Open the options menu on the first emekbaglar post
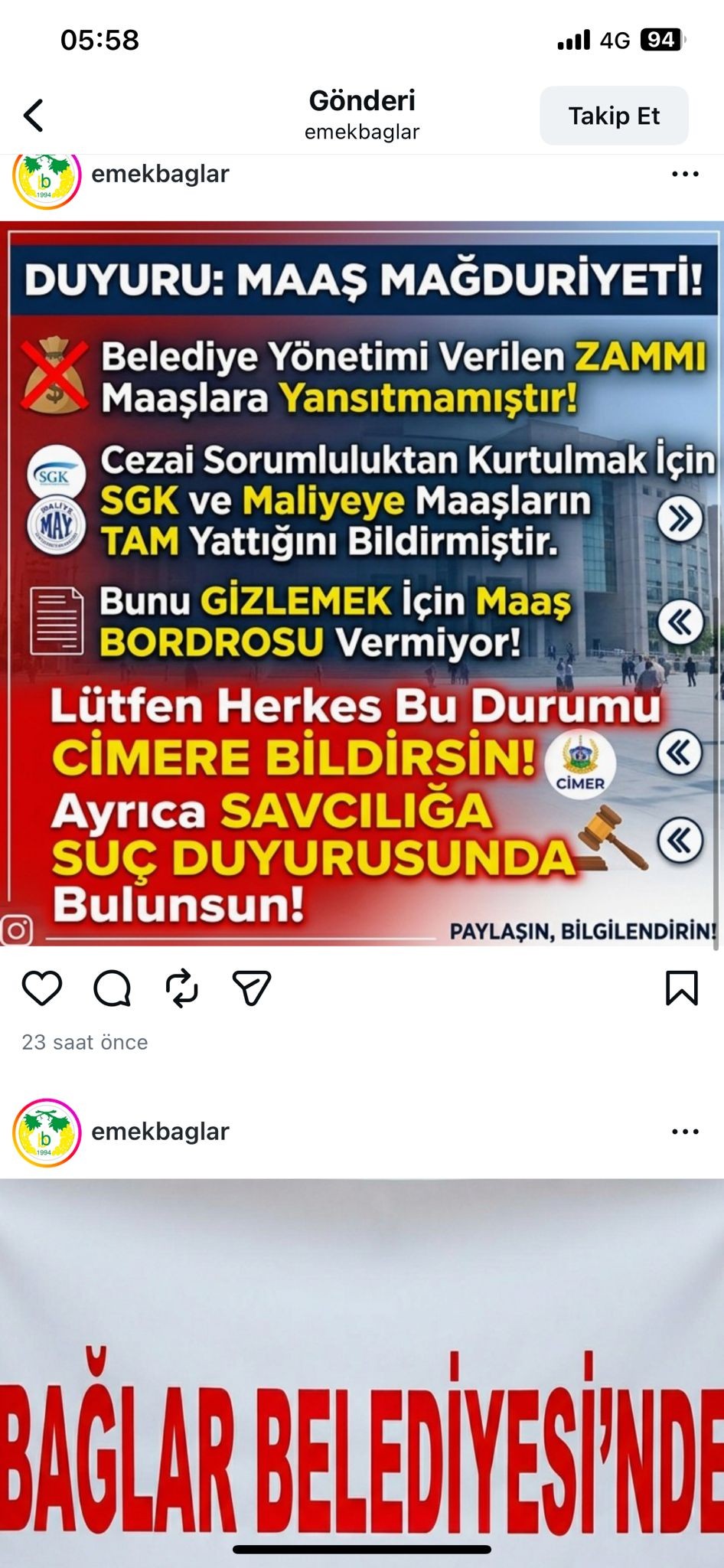The height and width of the screenshot is (1568, 724). (x=685, y=175)
